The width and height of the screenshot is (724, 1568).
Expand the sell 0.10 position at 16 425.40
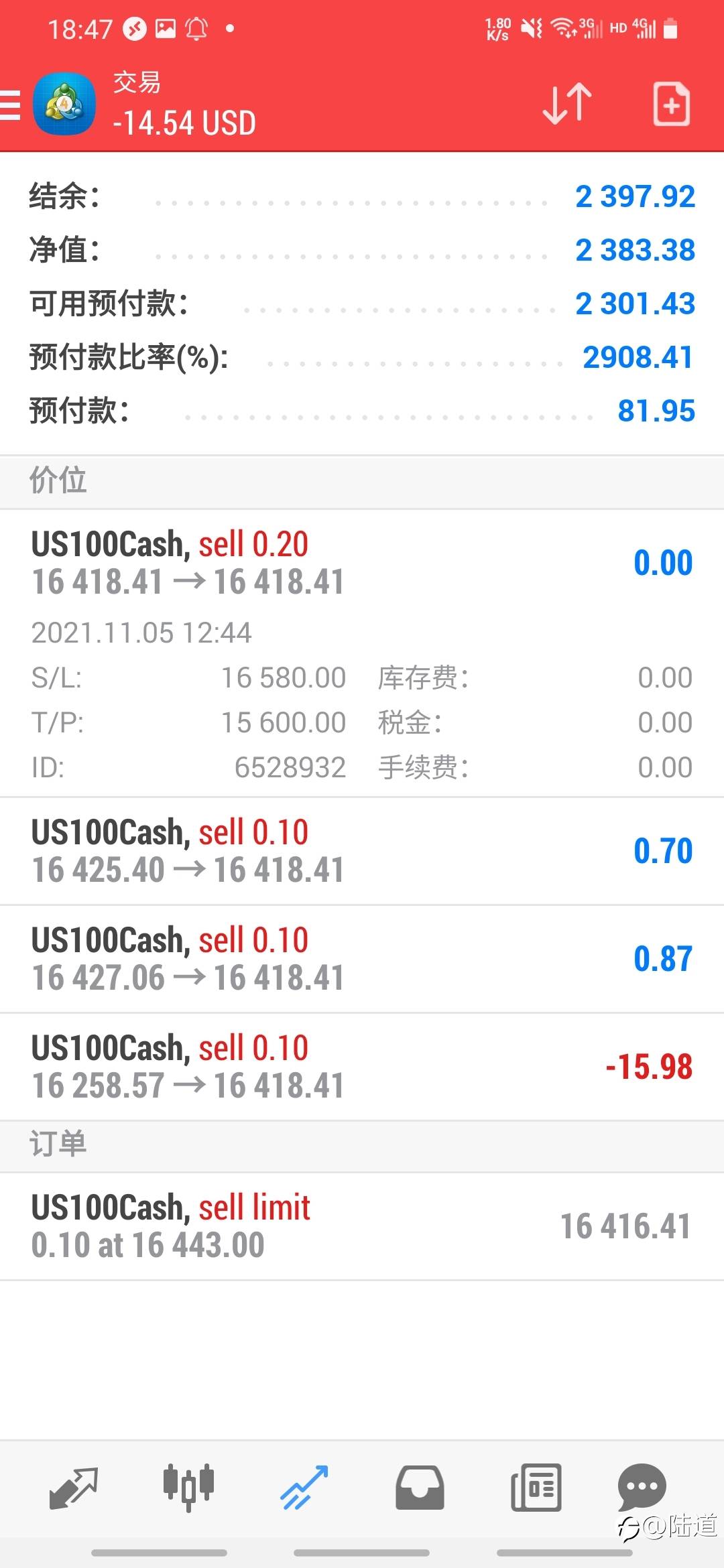[x=362, y=851]
